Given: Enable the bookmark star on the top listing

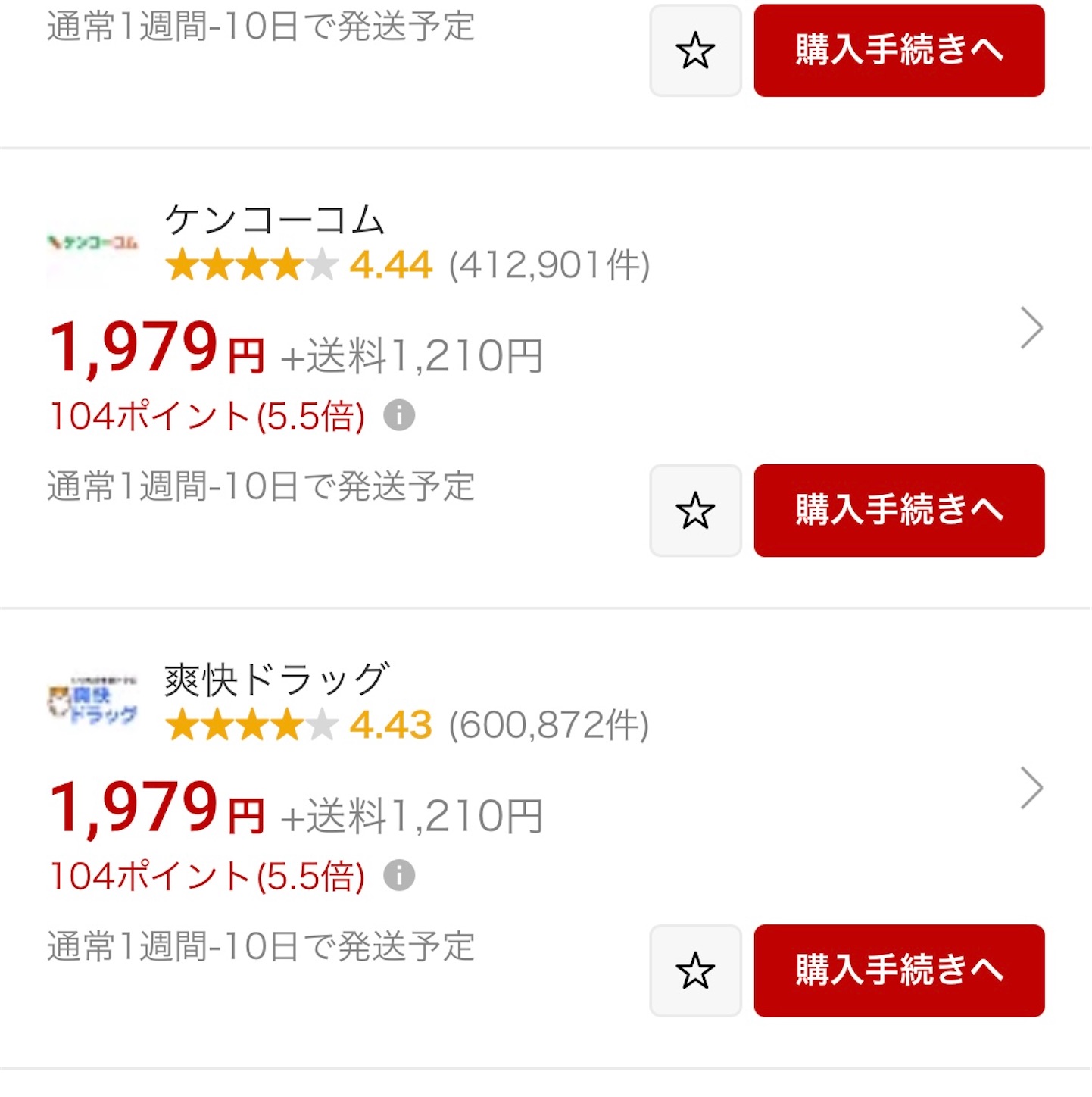Looking at the screenshot, I should coord(694,51).
